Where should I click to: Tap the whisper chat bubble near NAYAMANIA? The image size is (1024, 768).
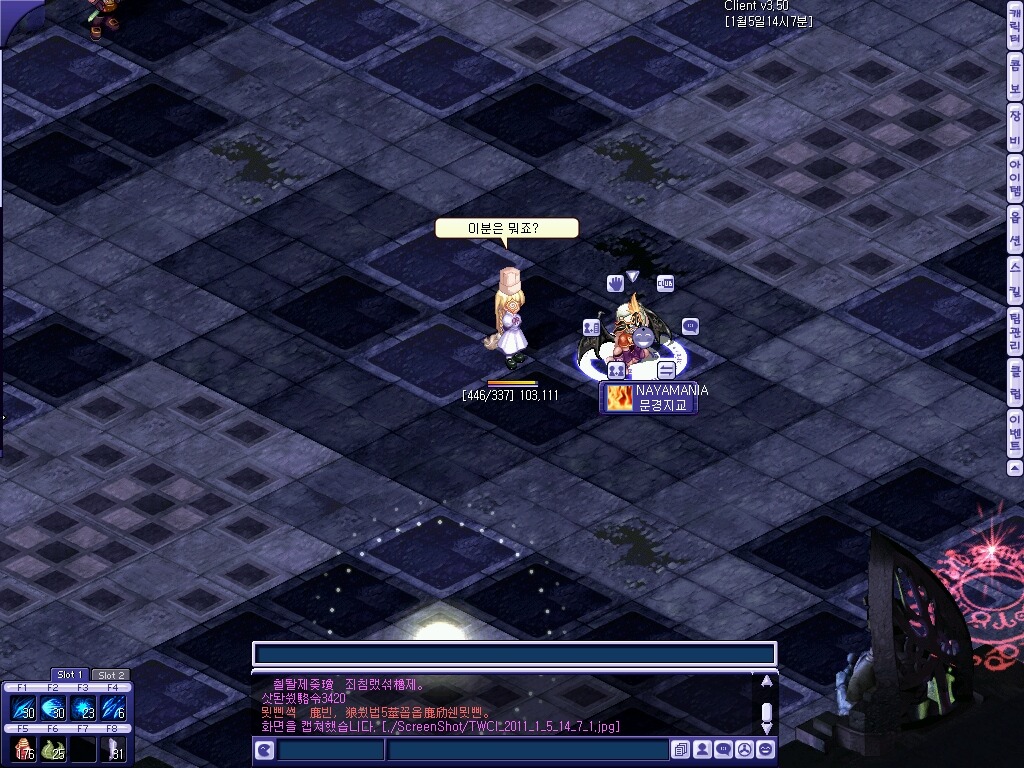click(690, 326)
